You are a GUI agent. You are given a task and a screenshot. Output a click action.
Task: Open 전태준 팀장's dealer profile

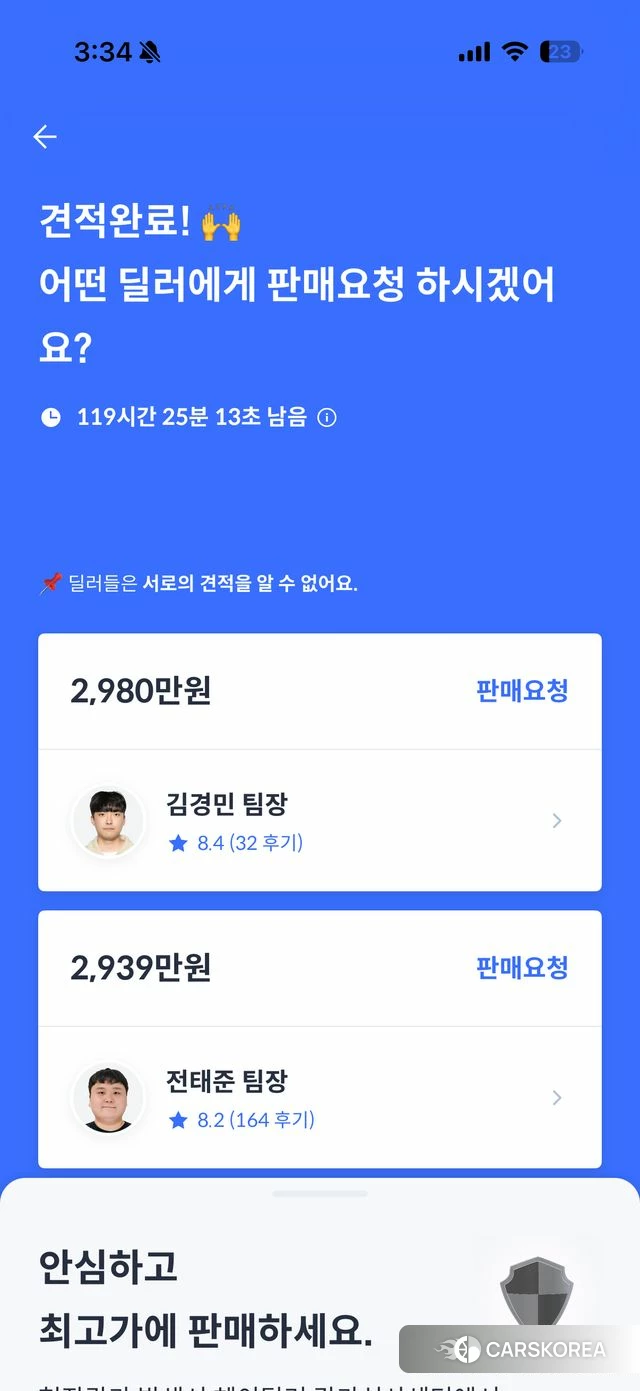pos(320,1098)
